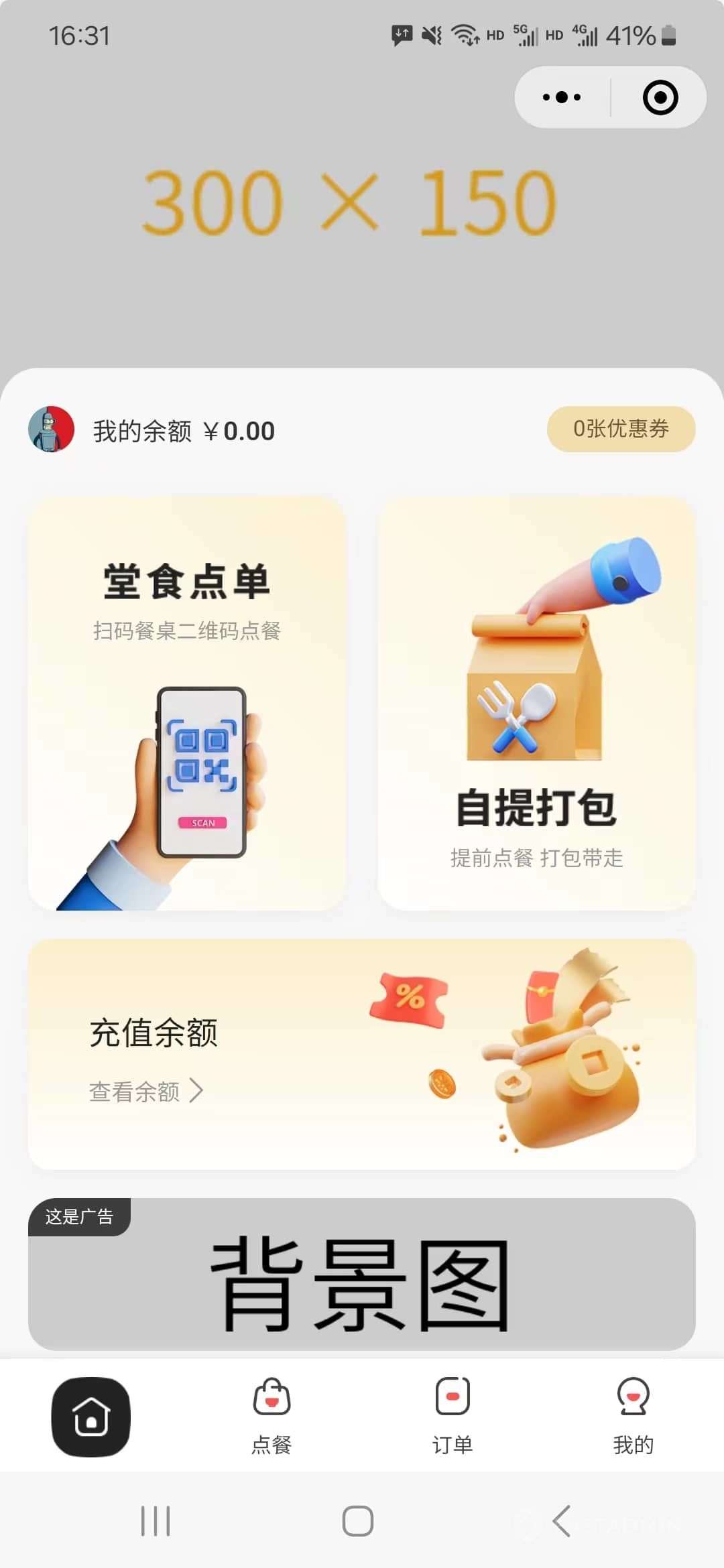Open 堂食点单 scan-to-order card

[x=186, y=704]
